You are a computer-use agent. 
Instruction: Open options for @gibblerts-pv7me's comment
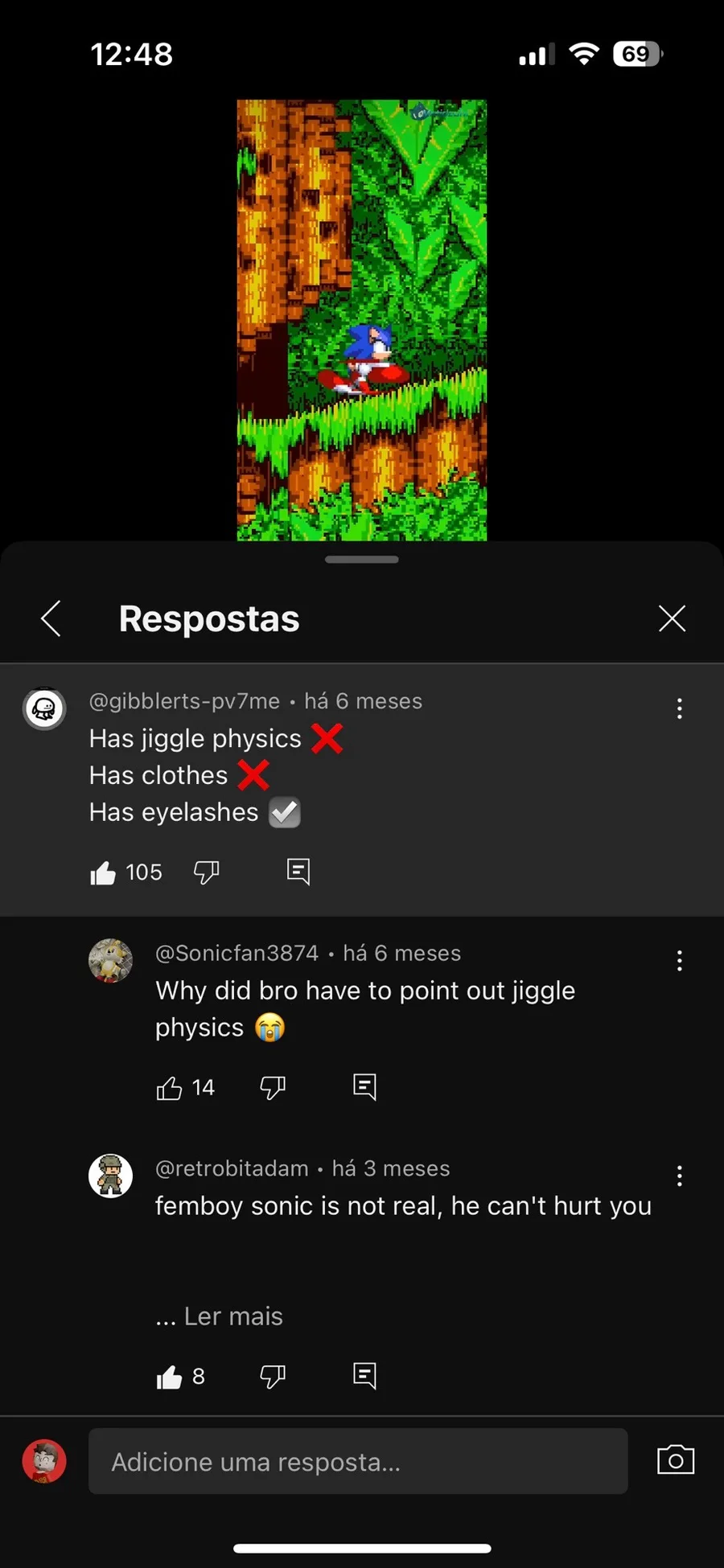[x=680, y=708]
